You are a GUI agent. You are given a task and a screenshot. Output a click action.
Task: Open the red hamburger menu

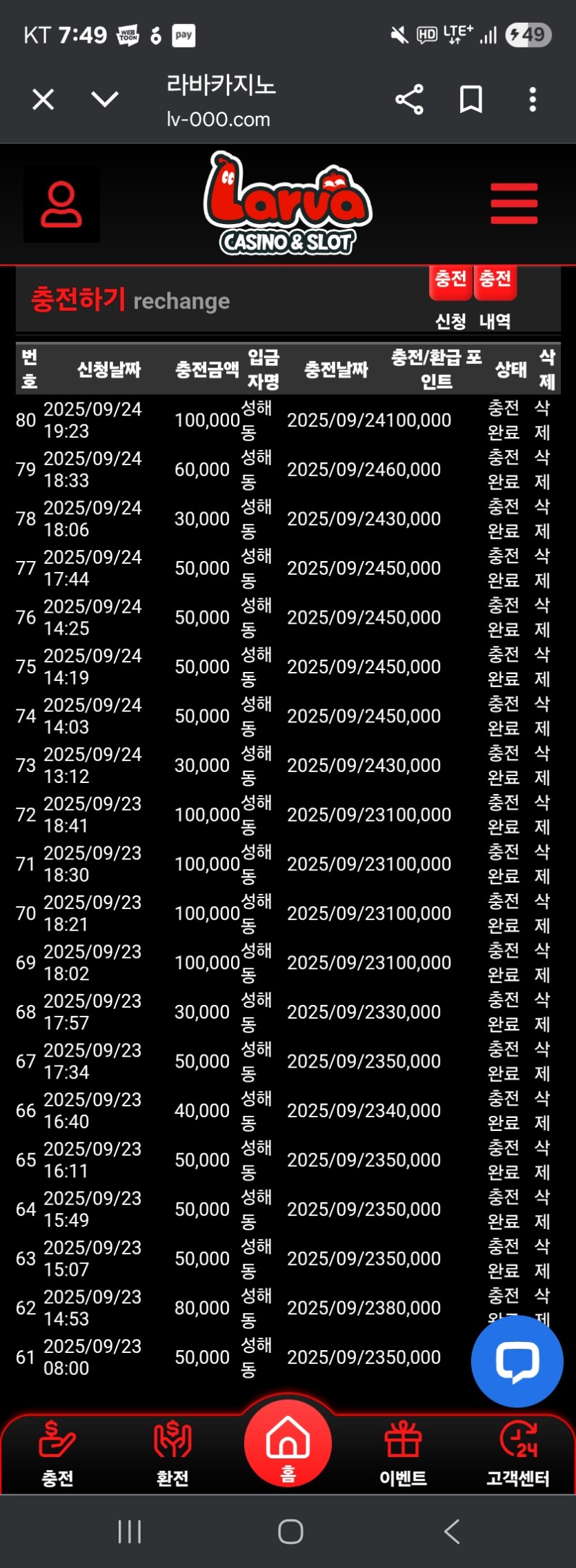pos(514,203)
